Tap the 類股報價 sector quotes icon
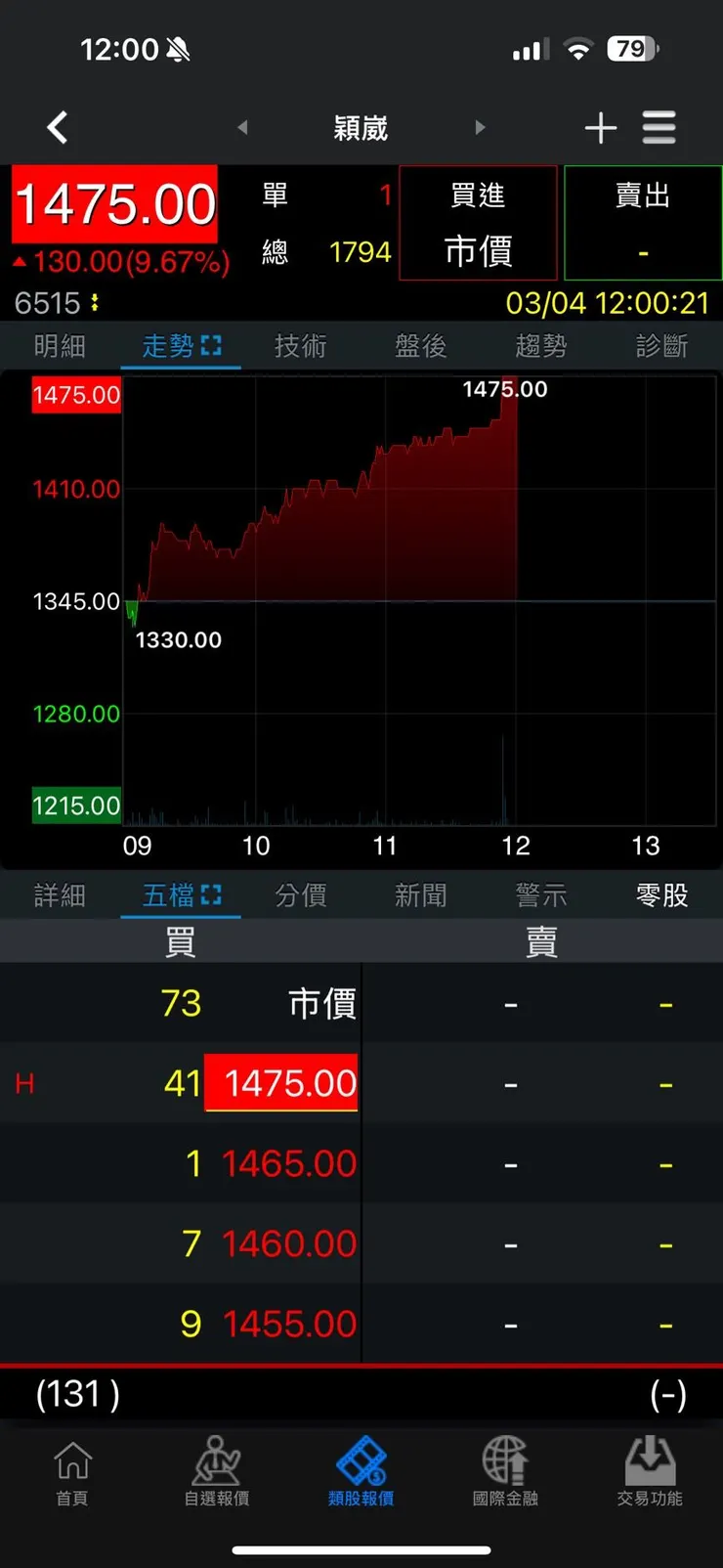The height and width of the screenshot is (1568, 723). pos(360,1472)
